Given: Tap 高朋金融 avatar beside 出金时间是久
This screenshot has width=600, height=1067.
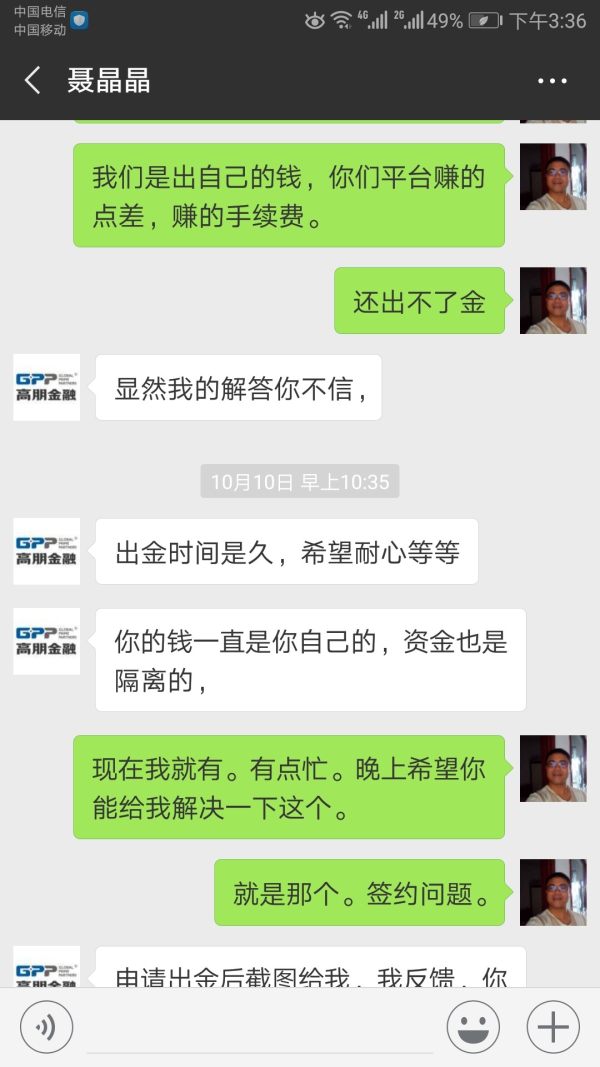Looking at the screenshot, I should point(46,551).
